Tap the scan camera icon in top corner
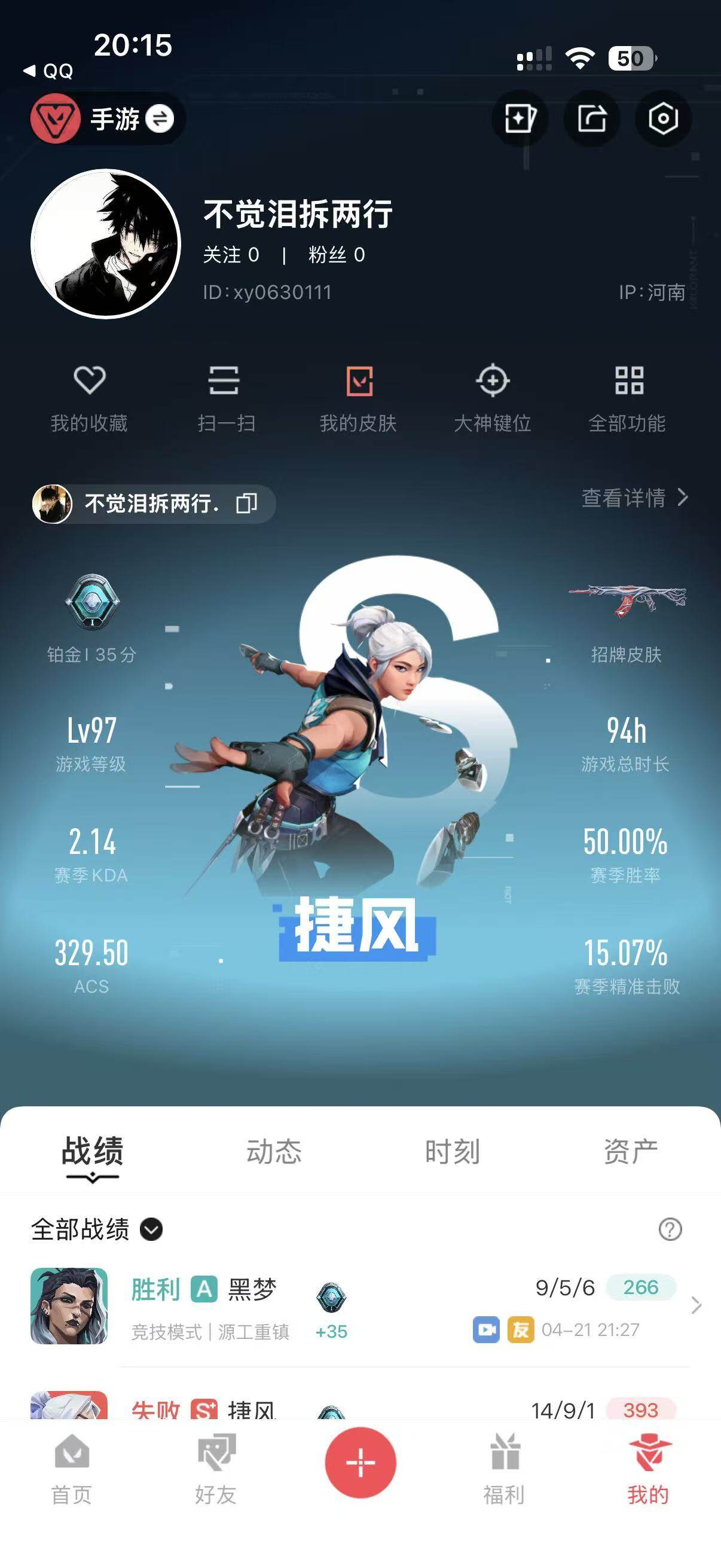The height and width of the screenshot is (1568, 721). (x=664, y=120)
